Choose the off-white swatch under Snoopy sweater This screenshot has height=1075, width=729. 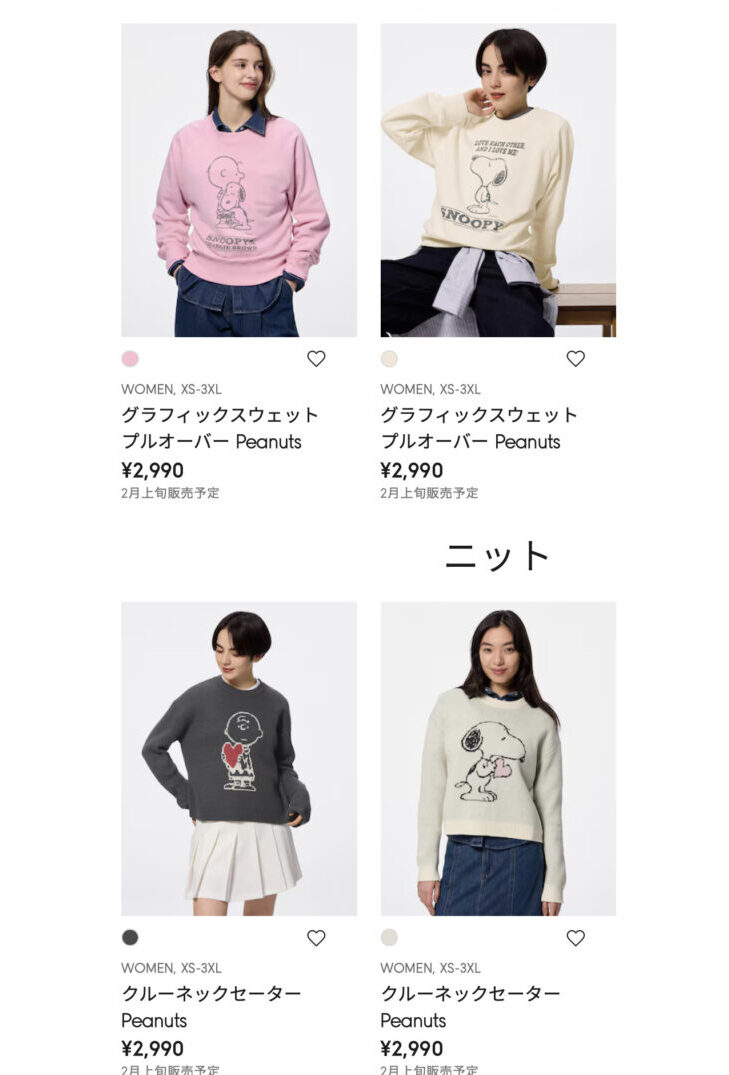click(389, 937)
